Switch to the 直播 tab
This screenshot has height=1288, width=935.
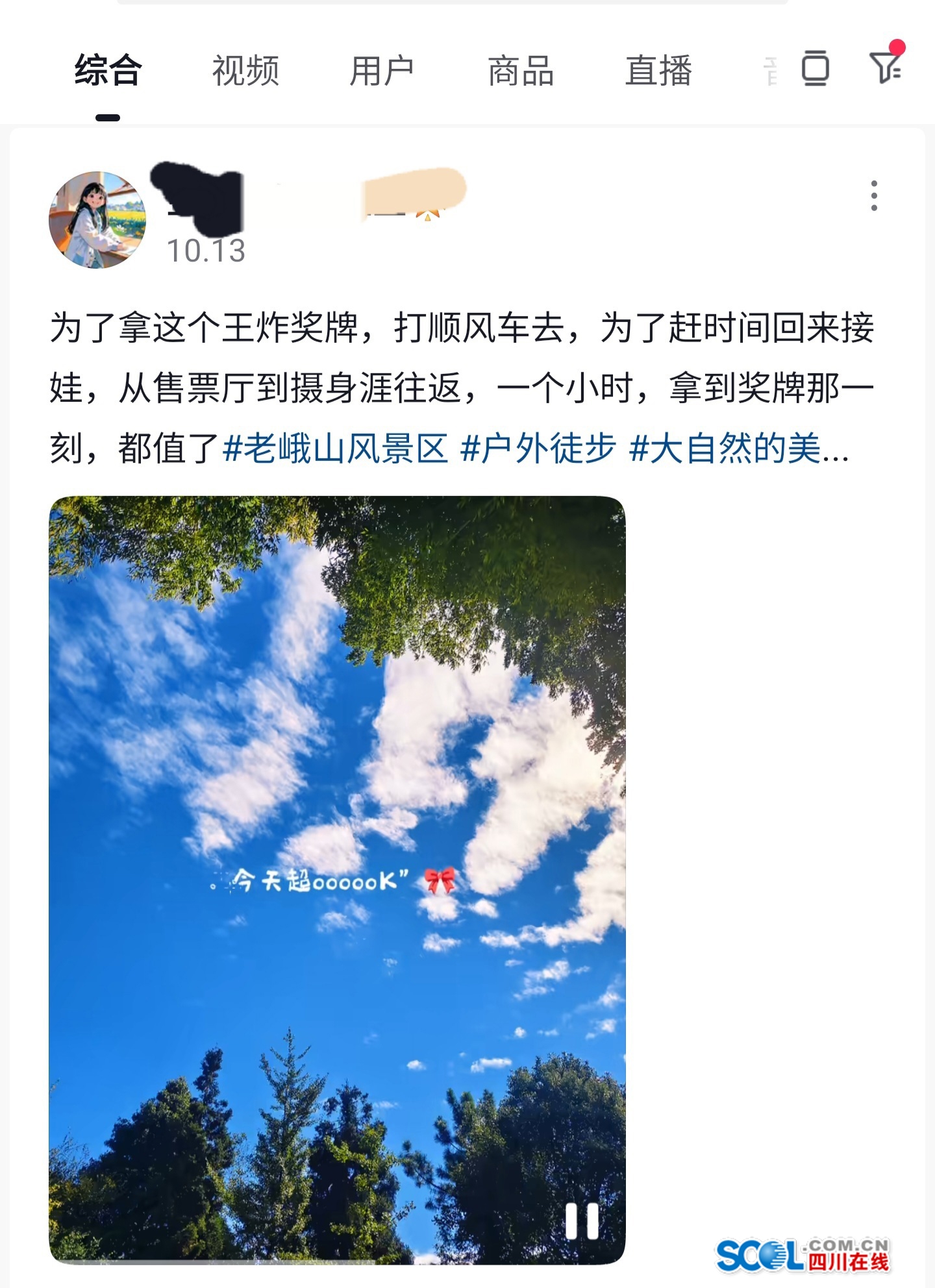[x=658, y=71]
